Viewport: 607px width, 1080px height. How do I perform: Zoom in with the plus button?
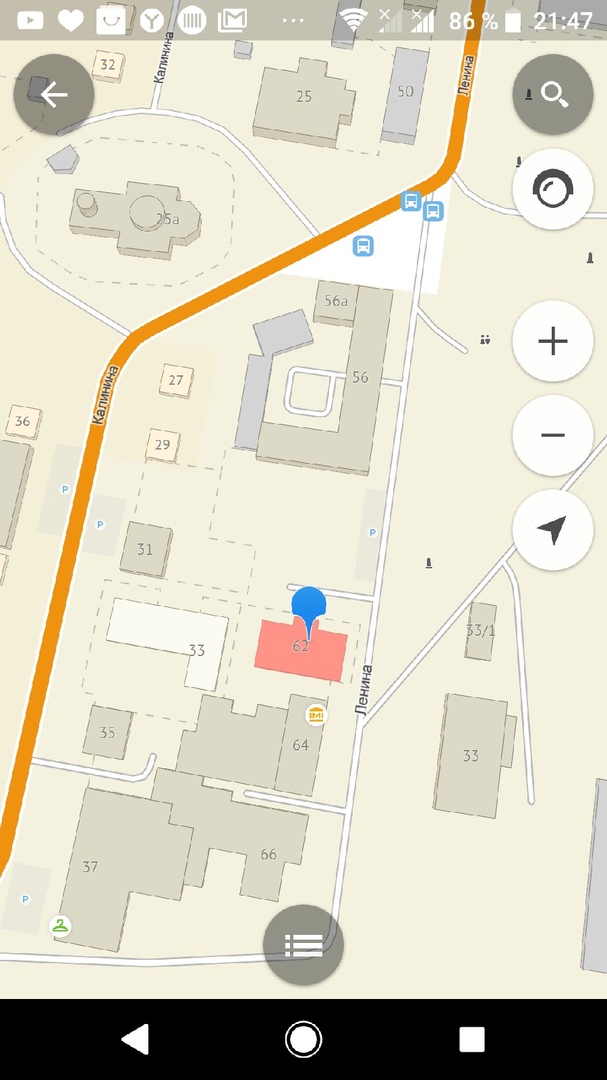pyautogui.click(x=552, y=341)
